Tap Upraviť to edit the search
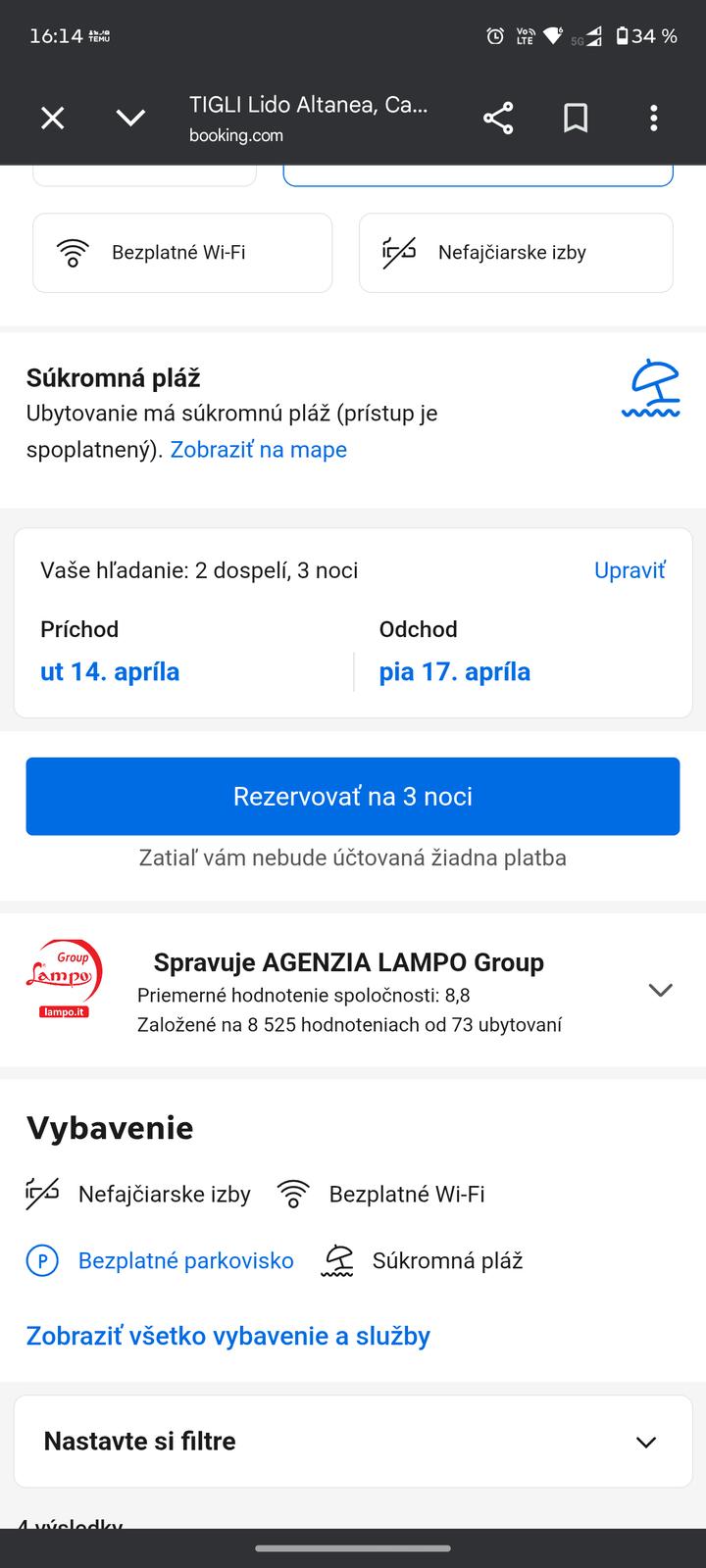The image size is (706, 1568). pyautogui.click(x=630, y=570)
